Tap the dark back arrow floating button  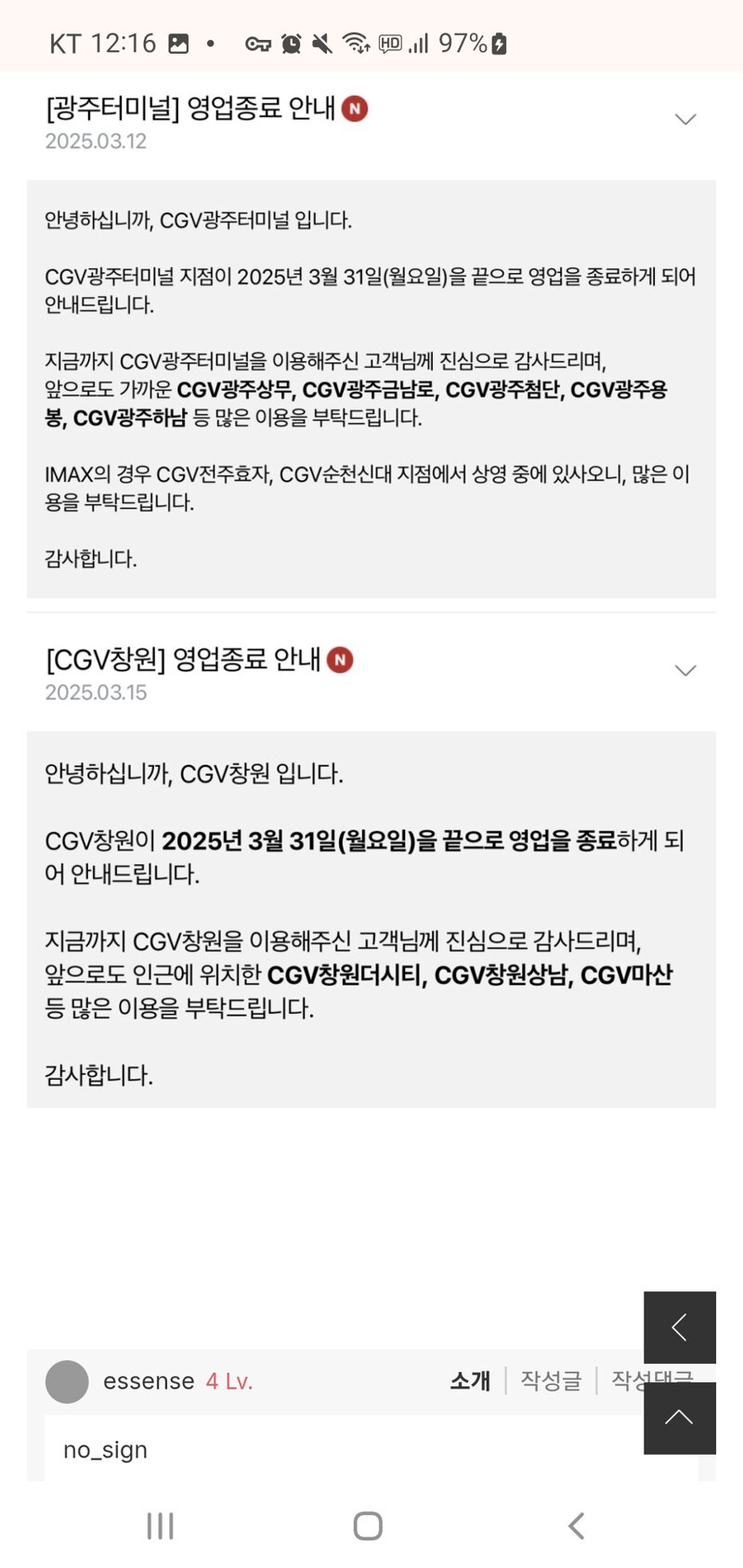(x=680, y=1327)
